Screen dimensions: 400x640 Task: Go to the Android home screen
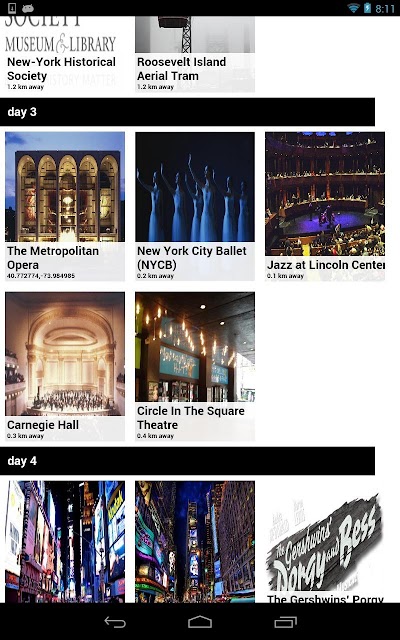pyautogui.click(x=200, y=622)
